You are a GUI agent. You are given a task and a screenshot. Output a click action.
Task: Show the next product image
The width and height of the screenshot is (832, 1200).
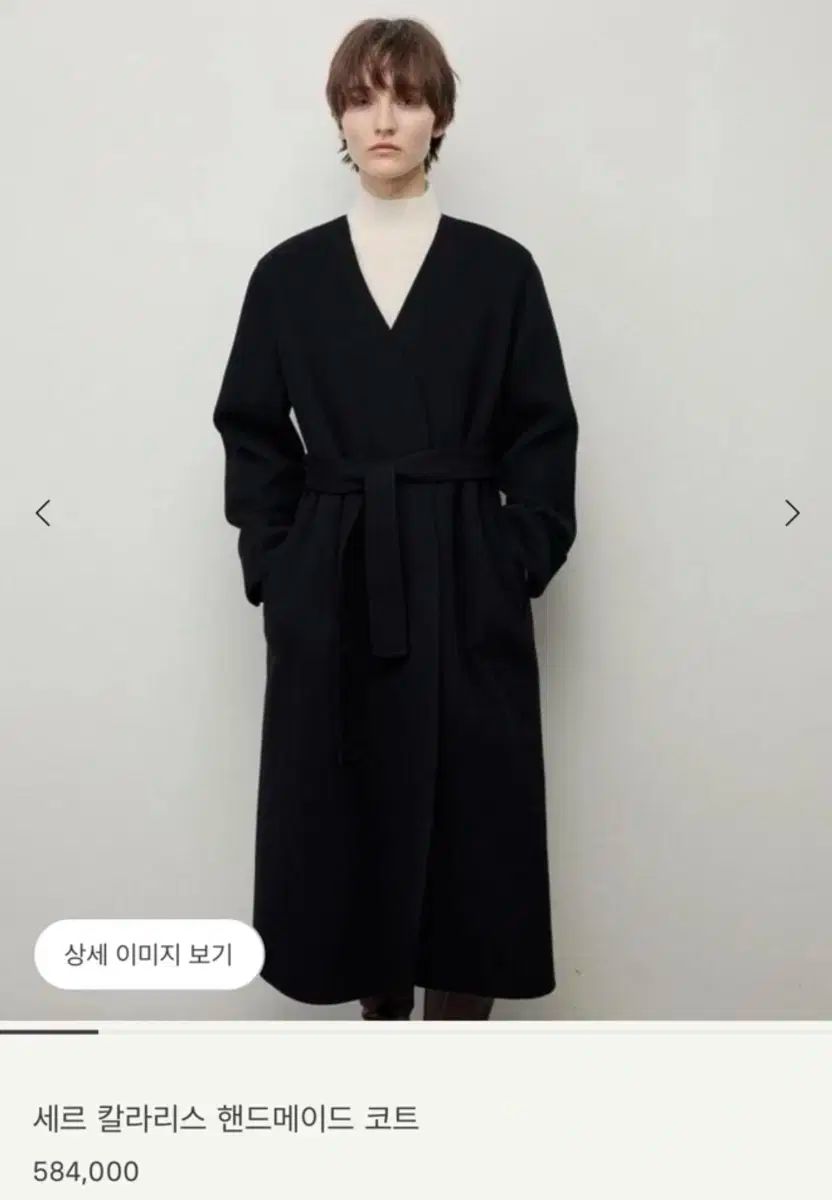click(792, 513)
